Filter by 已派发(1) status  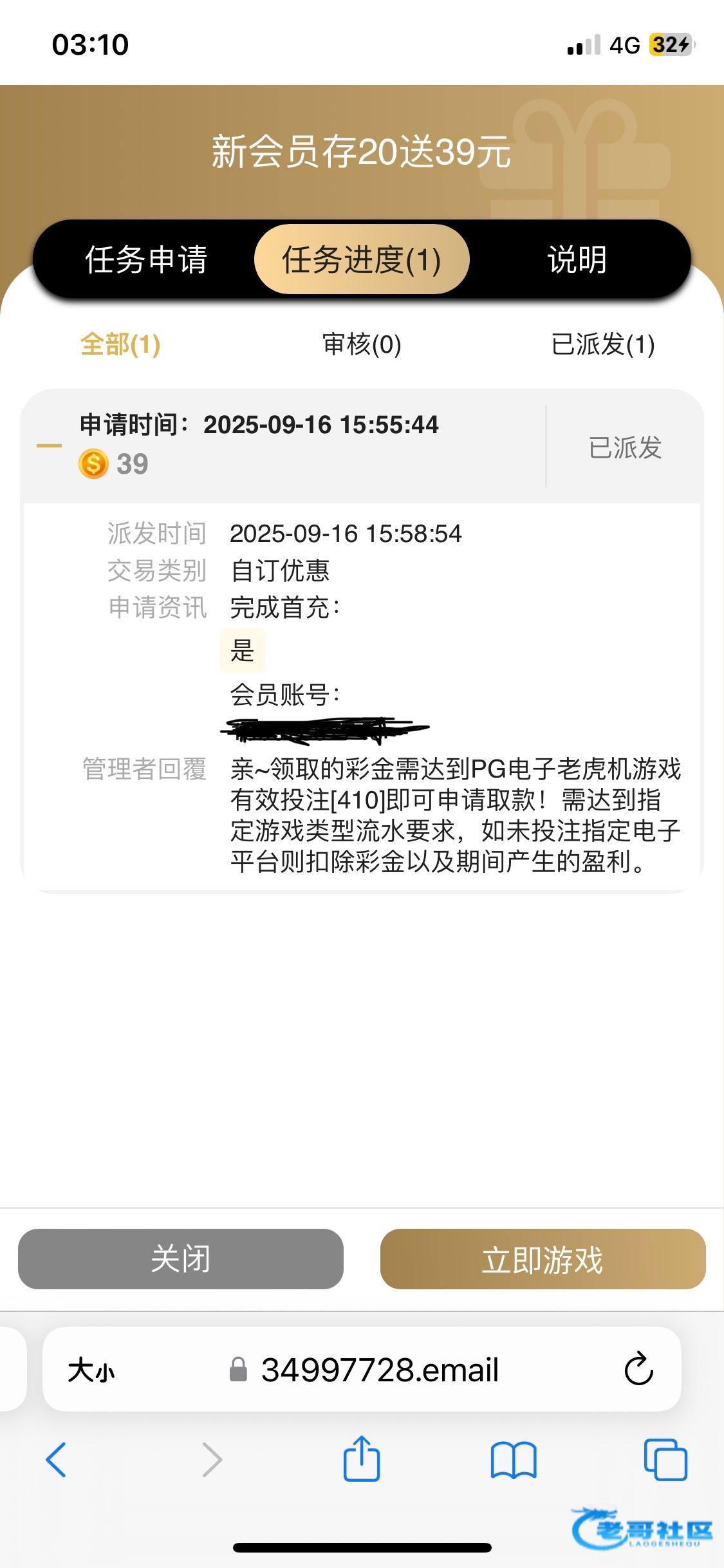click(603, 344)
